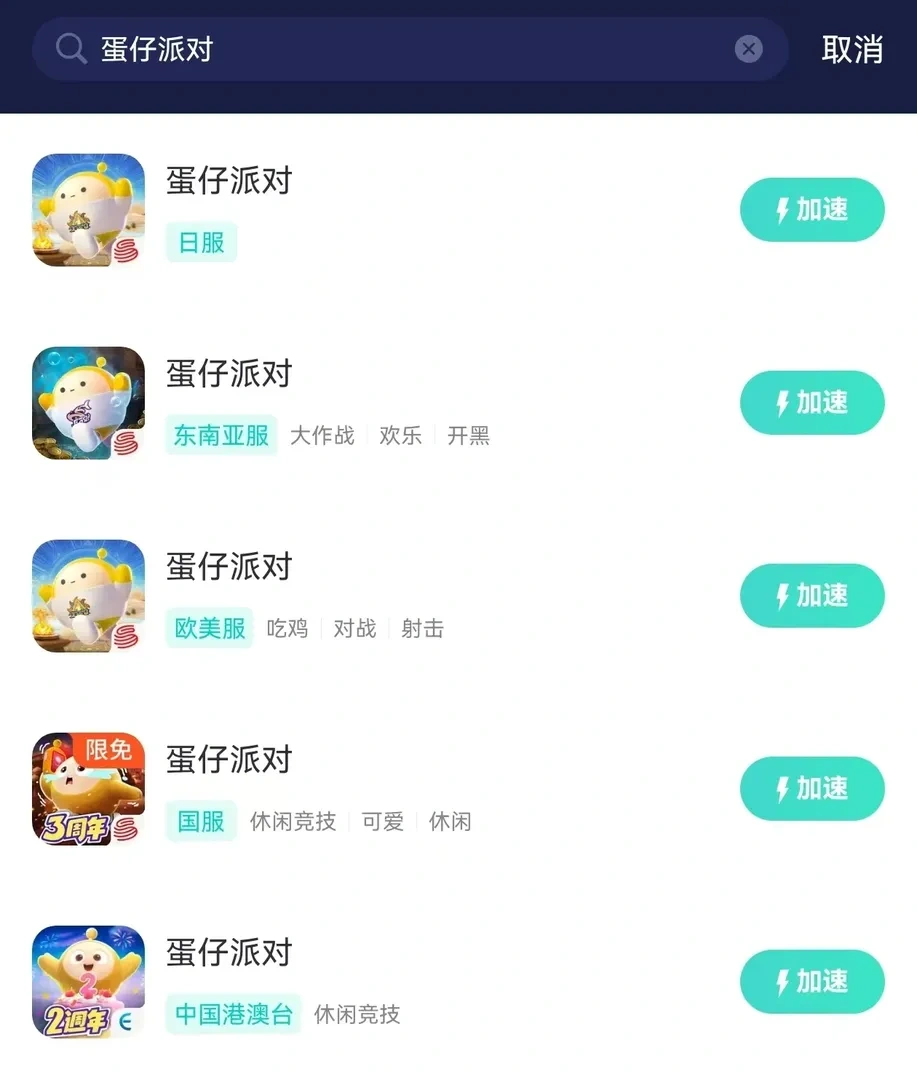This screenshot has width=917, height=1080.
Task: Open the 日服 蛋仔派对 game icon
Action: pyautogui.click(x=88, y=210)
